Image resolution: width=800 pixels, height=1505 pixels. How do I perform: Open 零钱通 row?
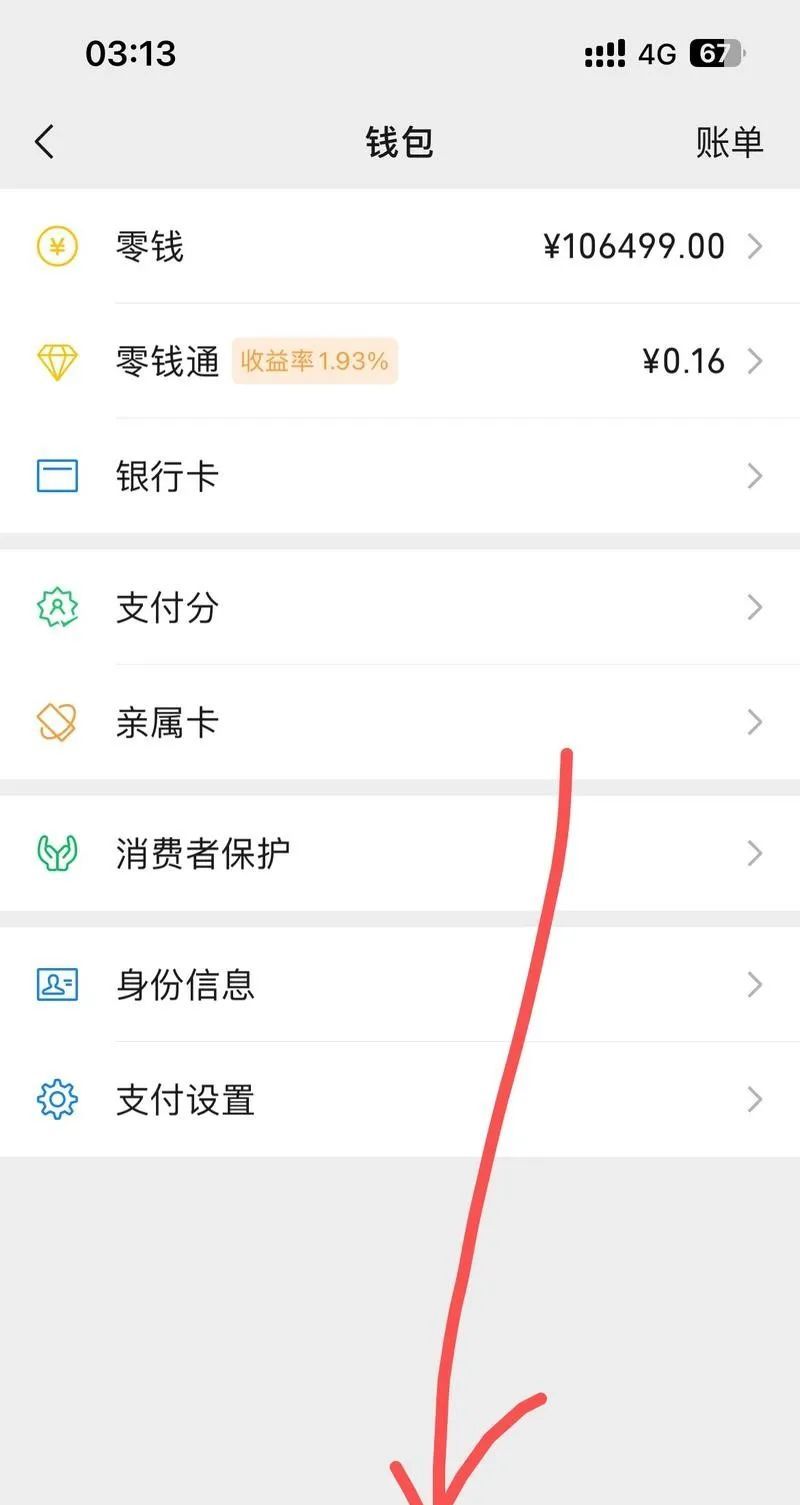point(400,361)
